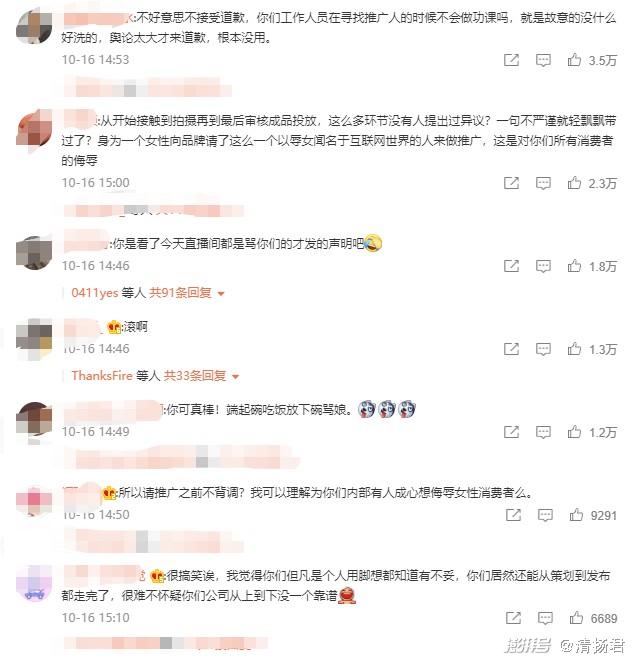Viewport: 635px width, 660px height.
Task: Forward the comment posted 10-16 15:10
Action: (511, 618)
